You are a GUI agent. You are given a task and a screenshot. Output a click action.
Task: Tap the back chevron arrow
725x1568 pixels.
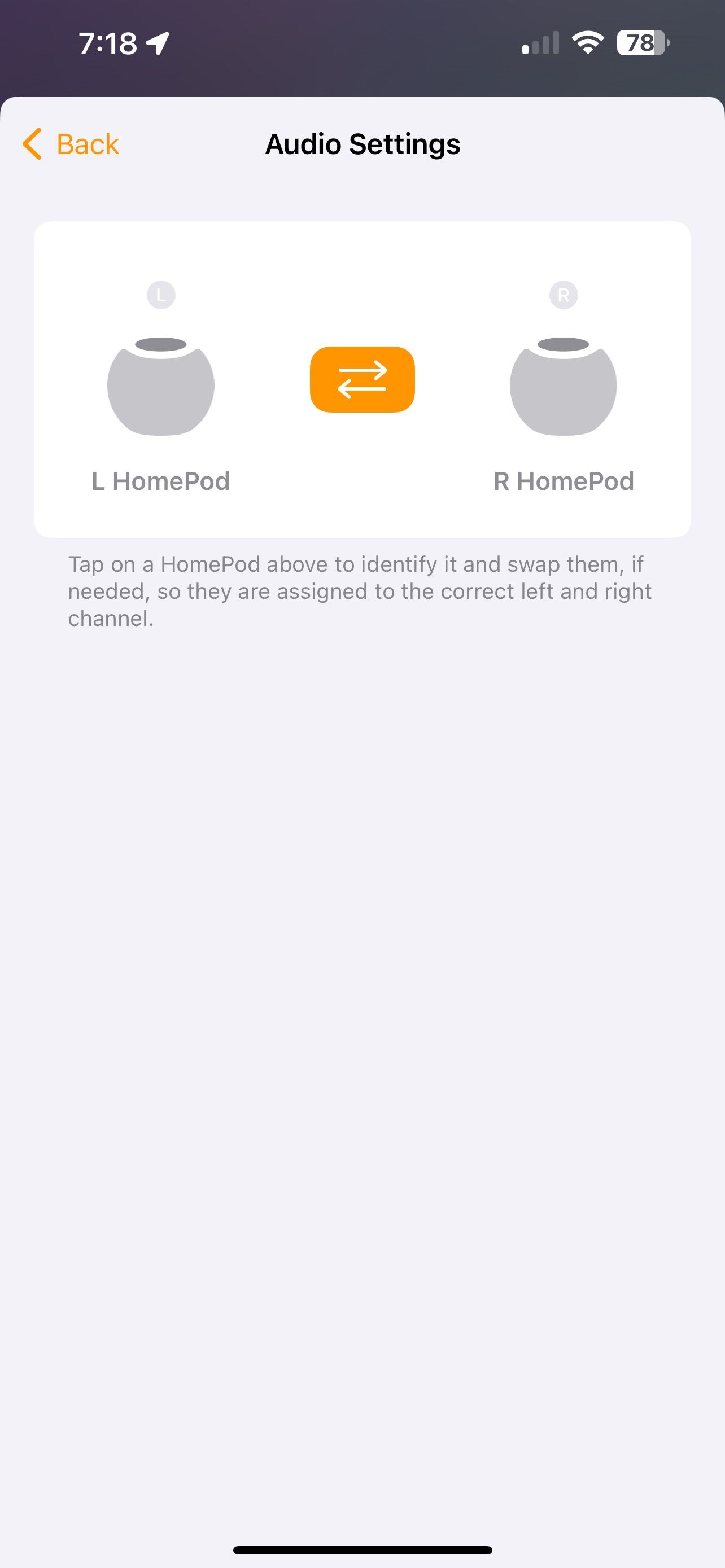(x=32, y=144)
